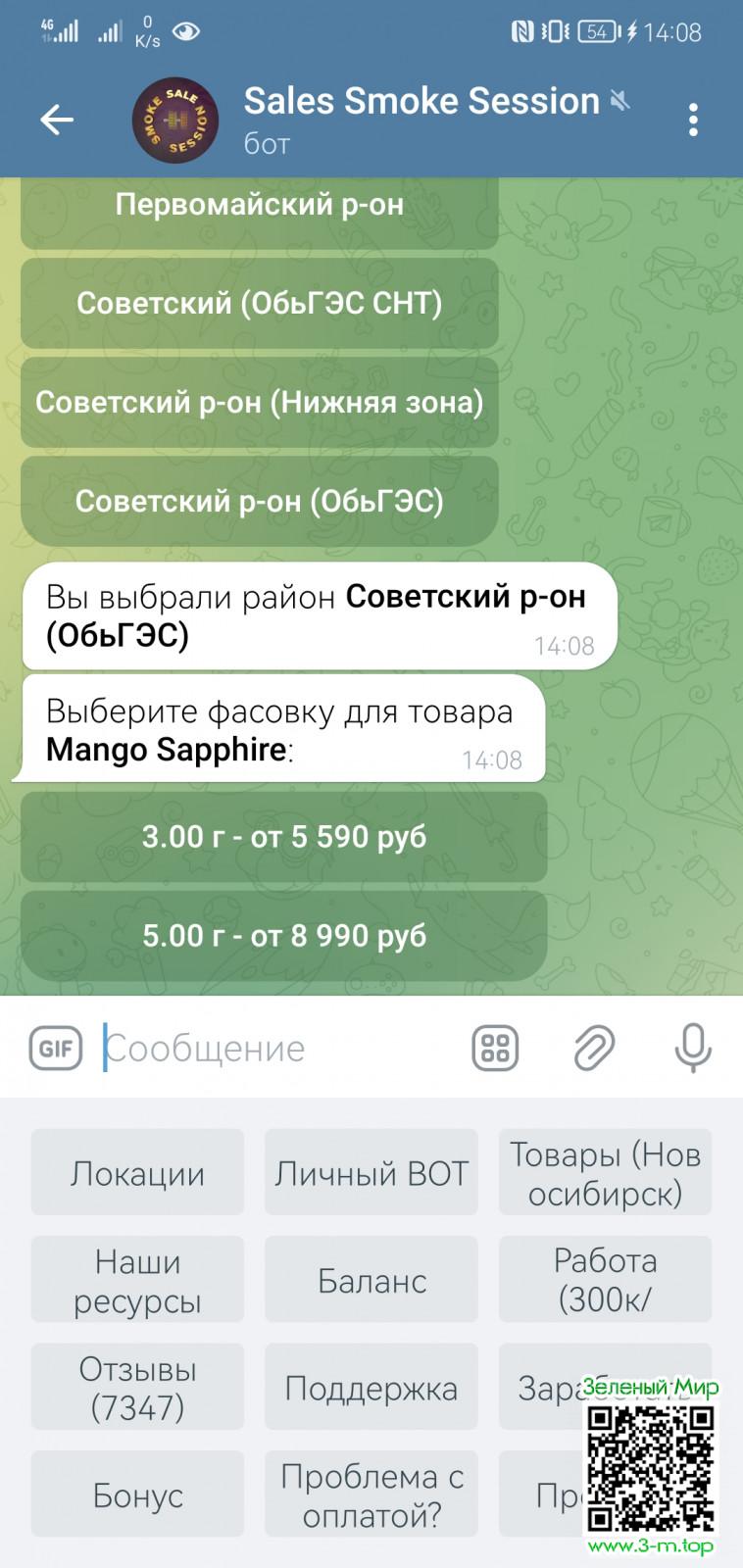Open the GIF picker

click(56, 1049)
